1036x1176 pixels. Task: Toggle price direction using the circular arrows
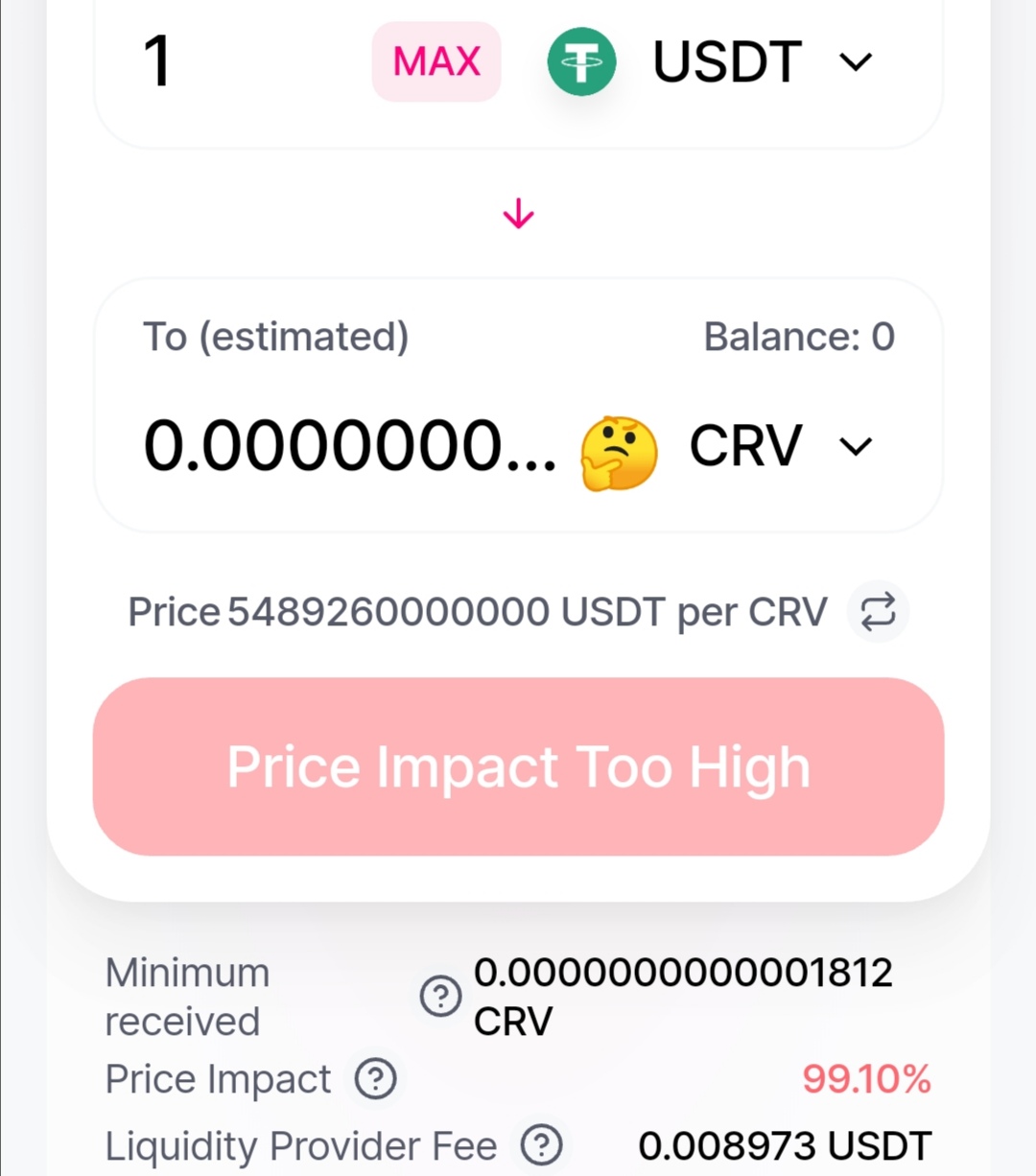(x=876, y=611)
